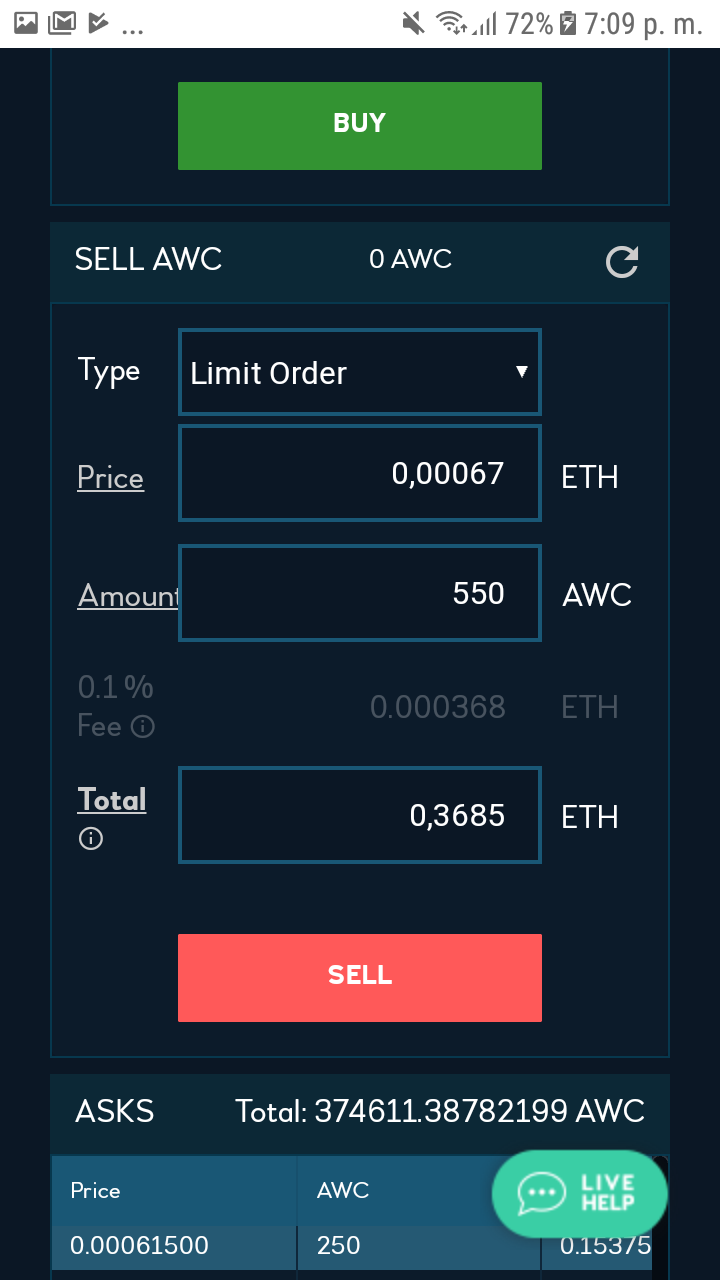Tap the underlined Price link
Screen dimensions: 720x1280
pyautogui.click(x=110, y=478)
